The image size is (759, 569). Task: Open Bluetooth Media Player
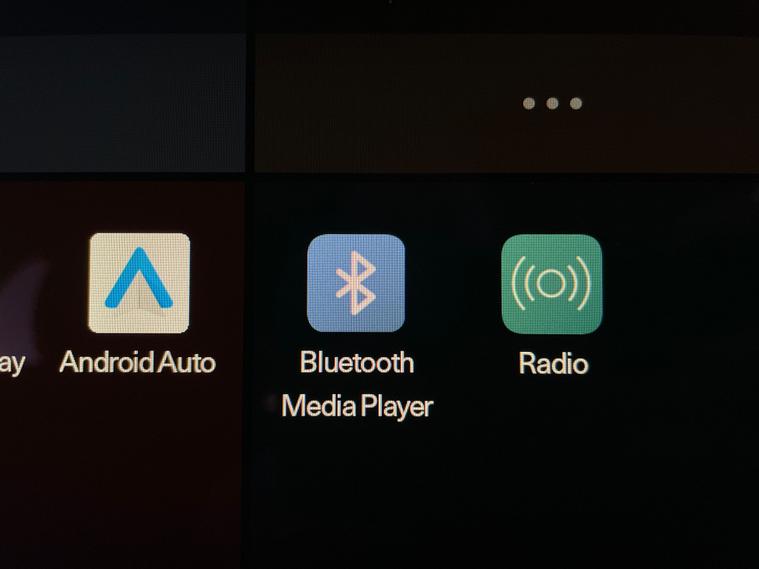(x=356, y=283)
